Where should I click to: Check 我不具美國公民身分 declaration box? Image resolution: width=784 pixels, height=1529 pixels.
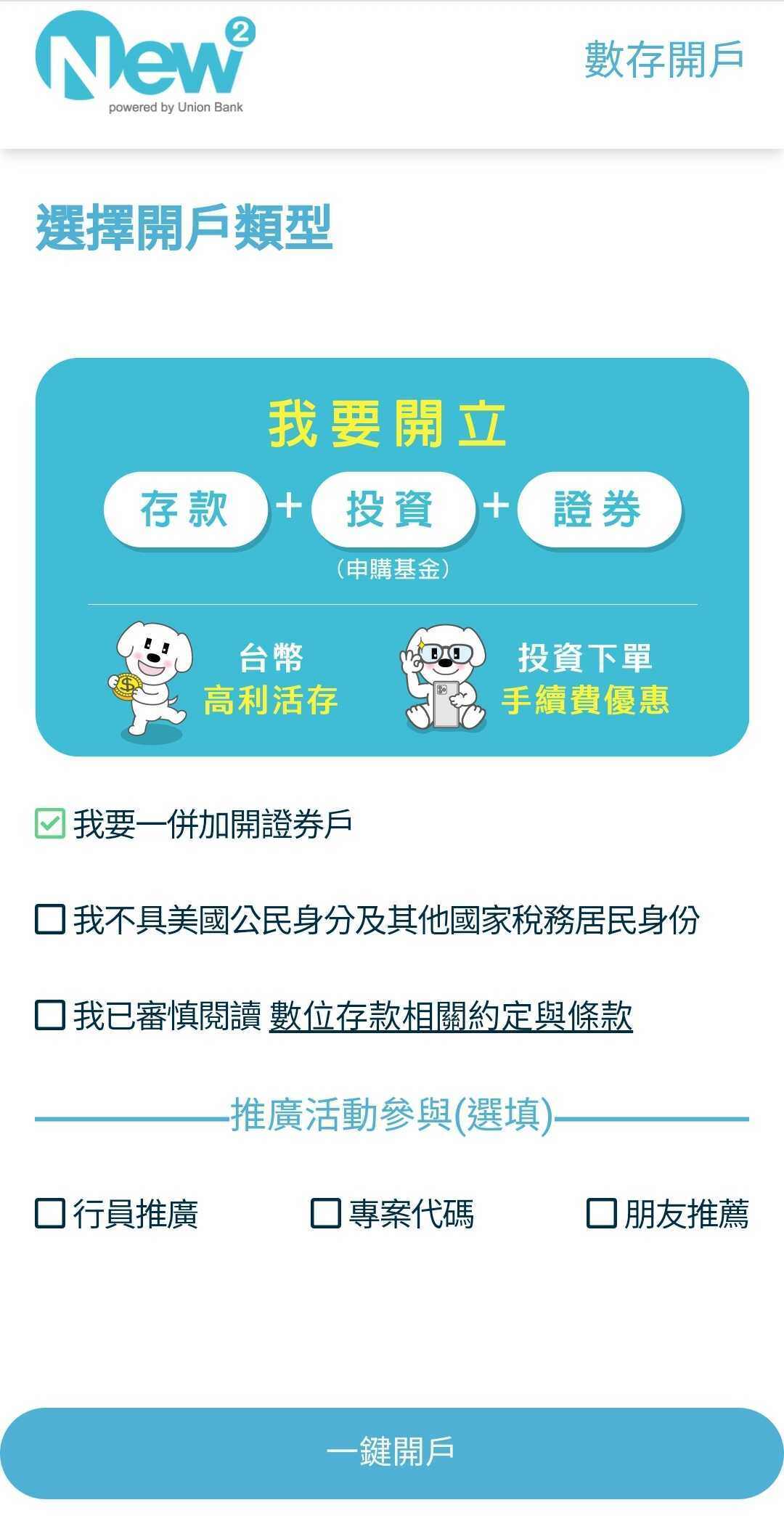50,919
